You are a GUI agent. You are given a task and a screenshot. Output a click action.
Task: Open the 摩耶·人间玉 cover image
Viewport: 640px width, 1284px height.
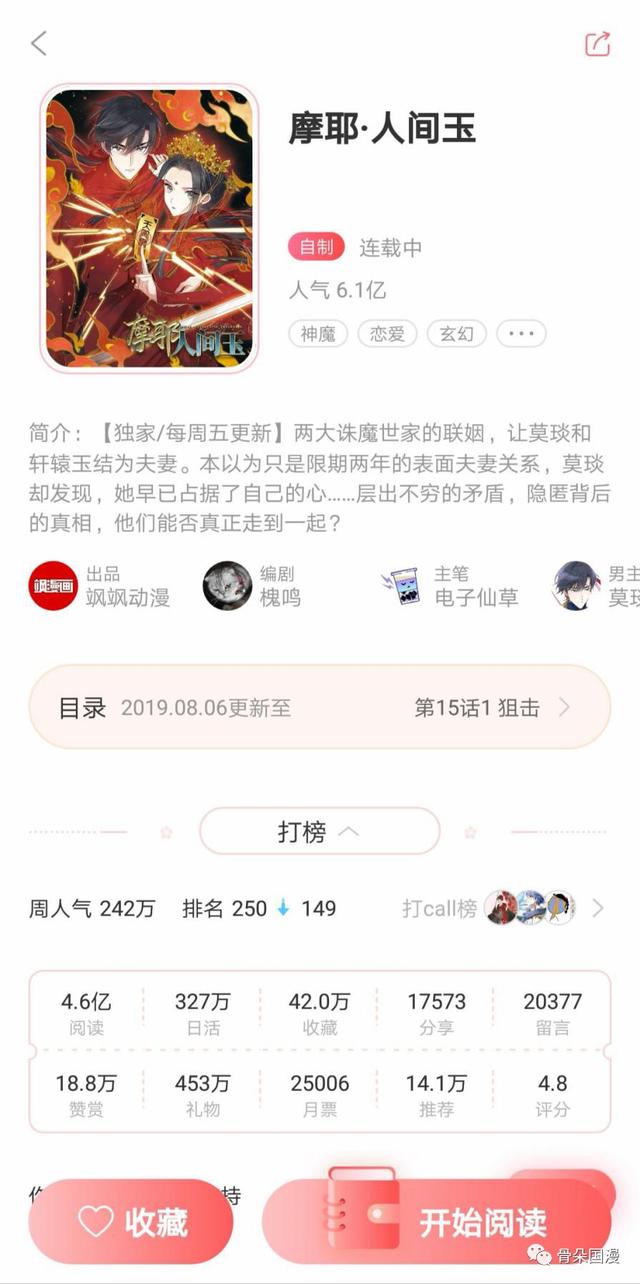click(149, 228)
